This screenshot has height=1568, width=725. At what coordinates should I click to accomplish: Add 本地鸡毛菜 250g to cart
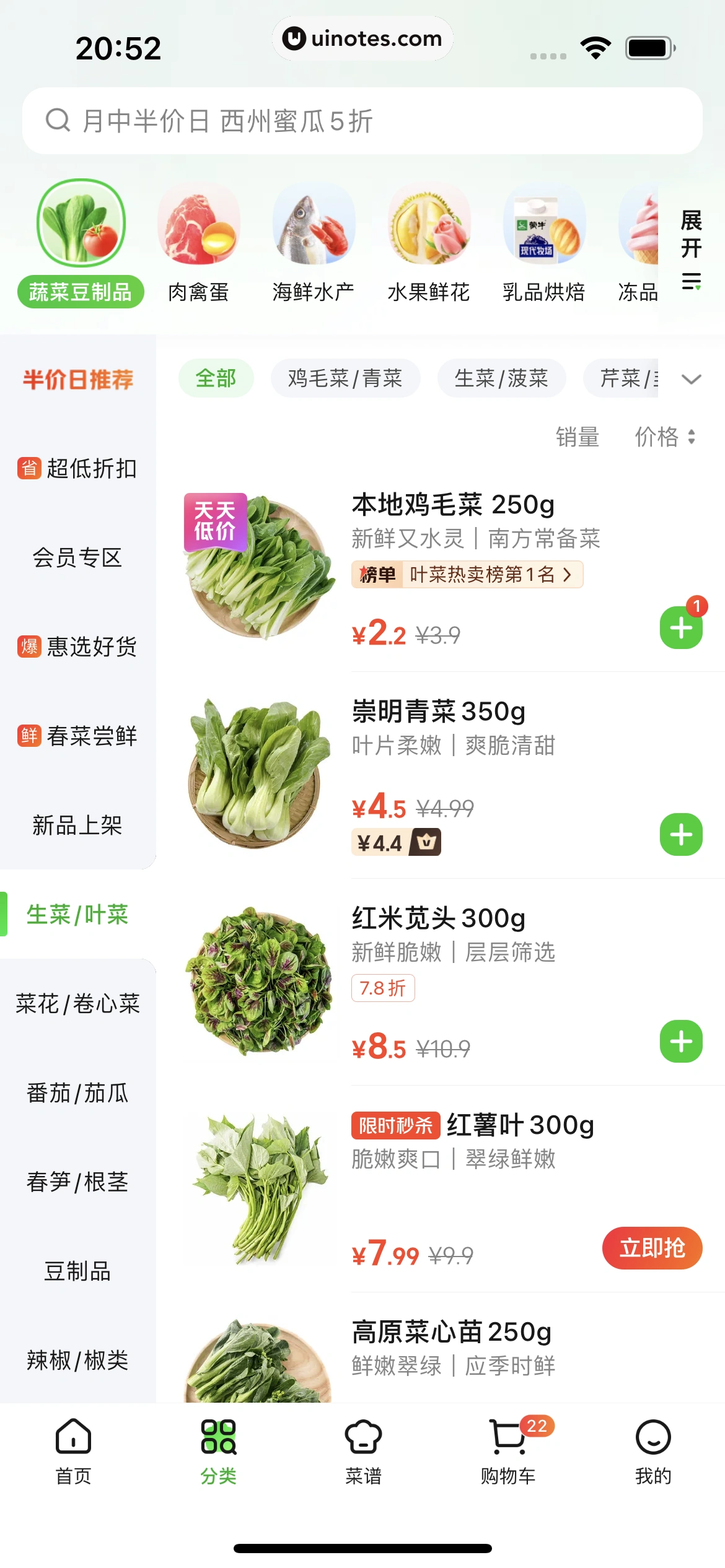pos(681,628)
